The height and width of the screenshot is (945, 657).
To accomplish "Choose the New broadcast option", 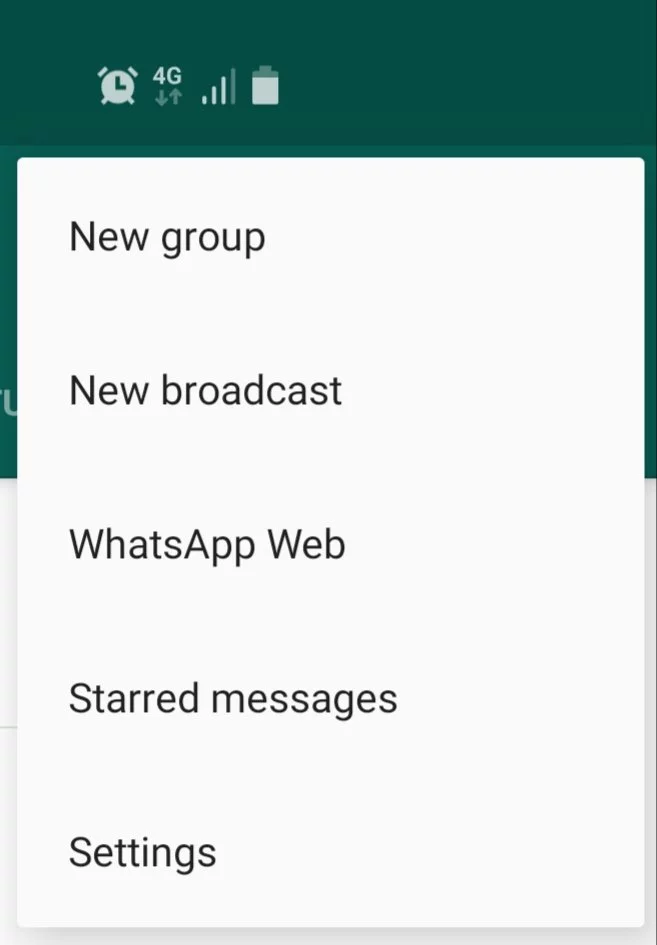I will pos(205,390).
